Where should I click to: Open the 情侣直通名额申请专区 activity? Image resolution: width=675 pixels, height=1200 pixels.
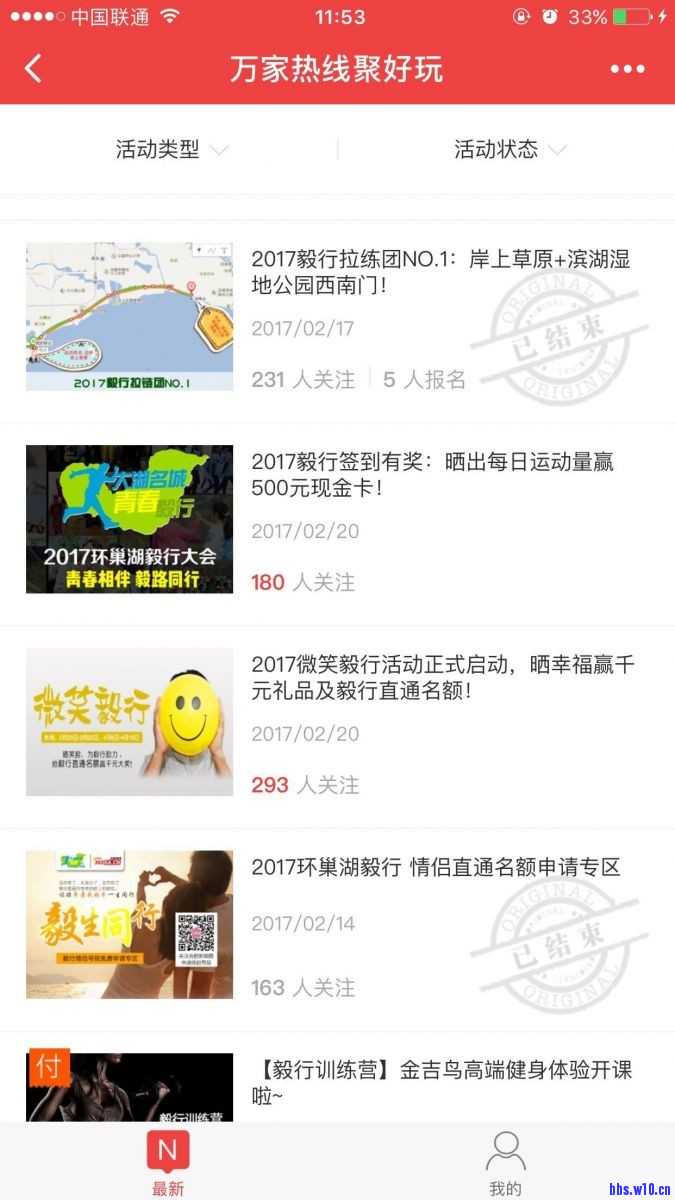point(435,867)
